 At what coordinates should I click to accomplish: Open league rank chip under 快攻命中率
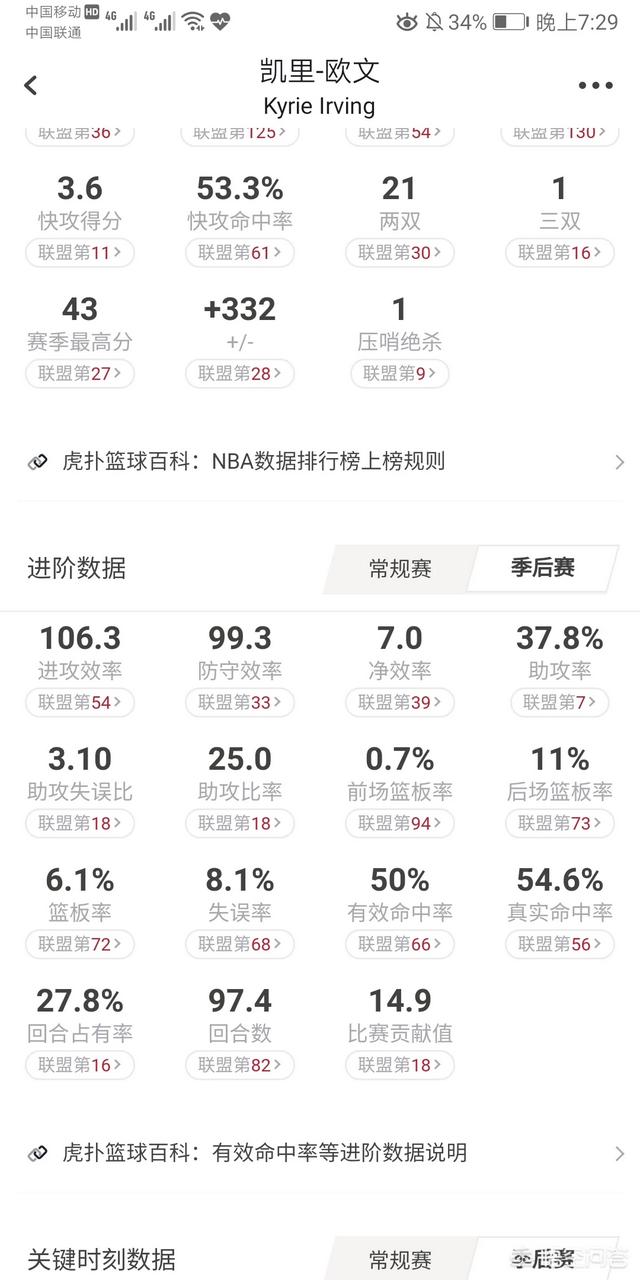coord(240,253)
